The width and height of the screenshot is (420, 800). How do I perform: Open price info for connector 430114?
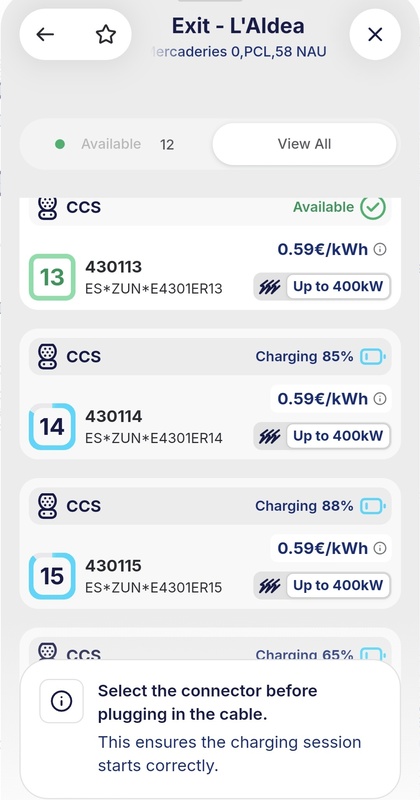click(380, 399)
